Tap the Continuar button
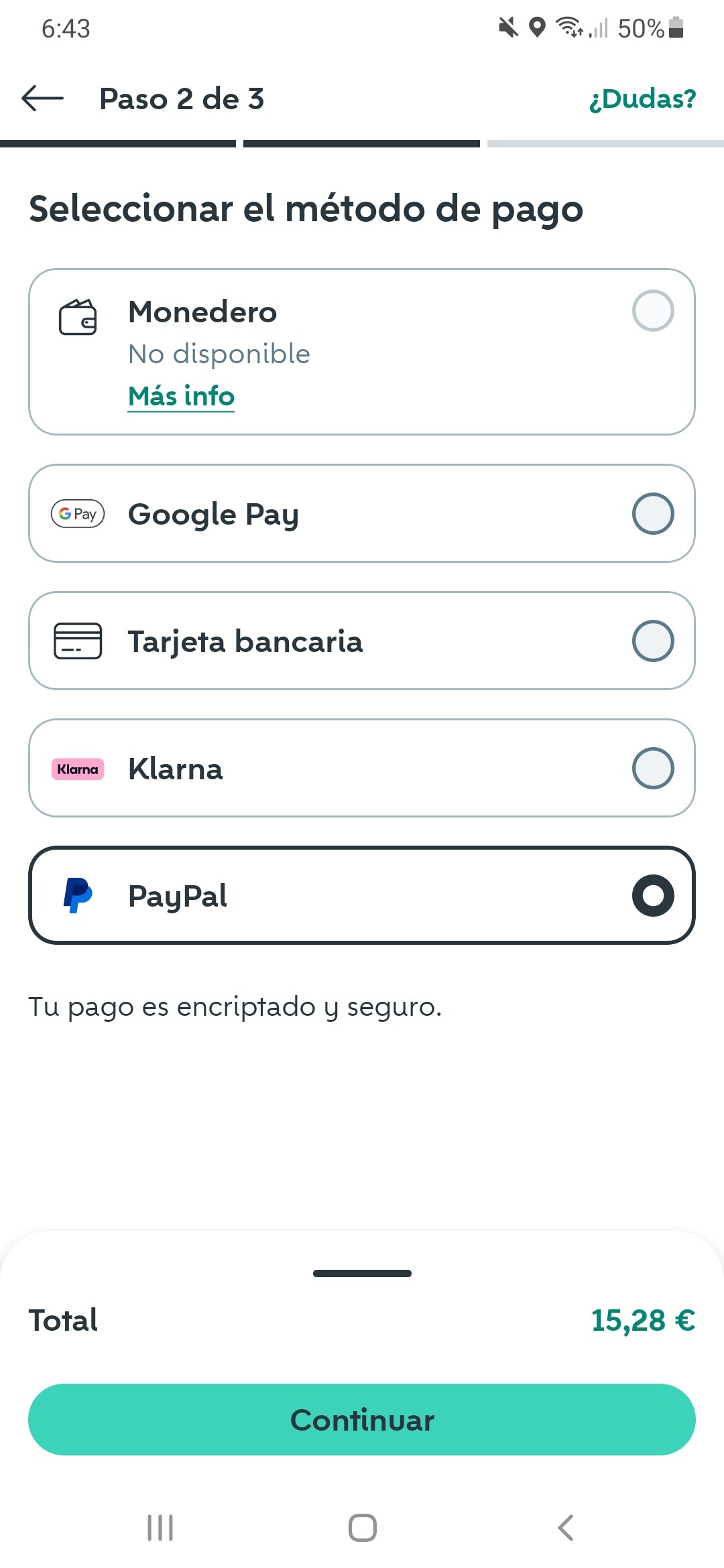This screenshot has height=1568, width=724. pyautogui.click(x=362, y=1419)
